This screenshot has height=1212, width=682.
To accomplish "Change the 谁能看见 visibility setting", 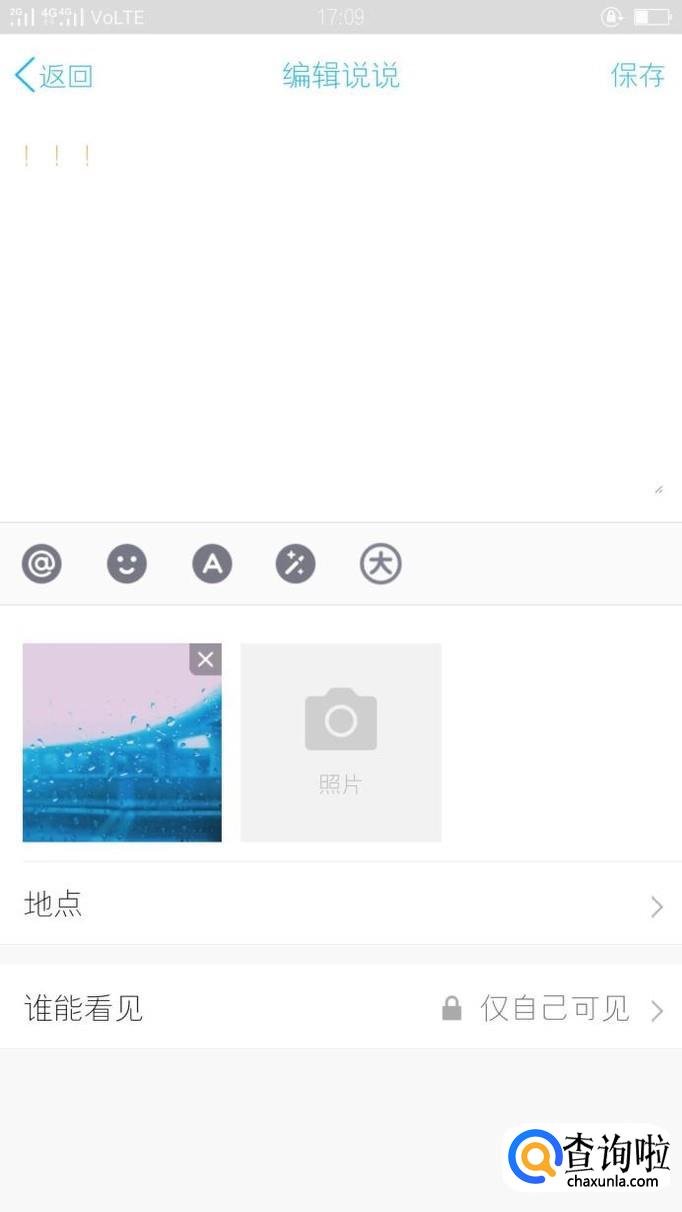I will click(x=340, y=1008).
